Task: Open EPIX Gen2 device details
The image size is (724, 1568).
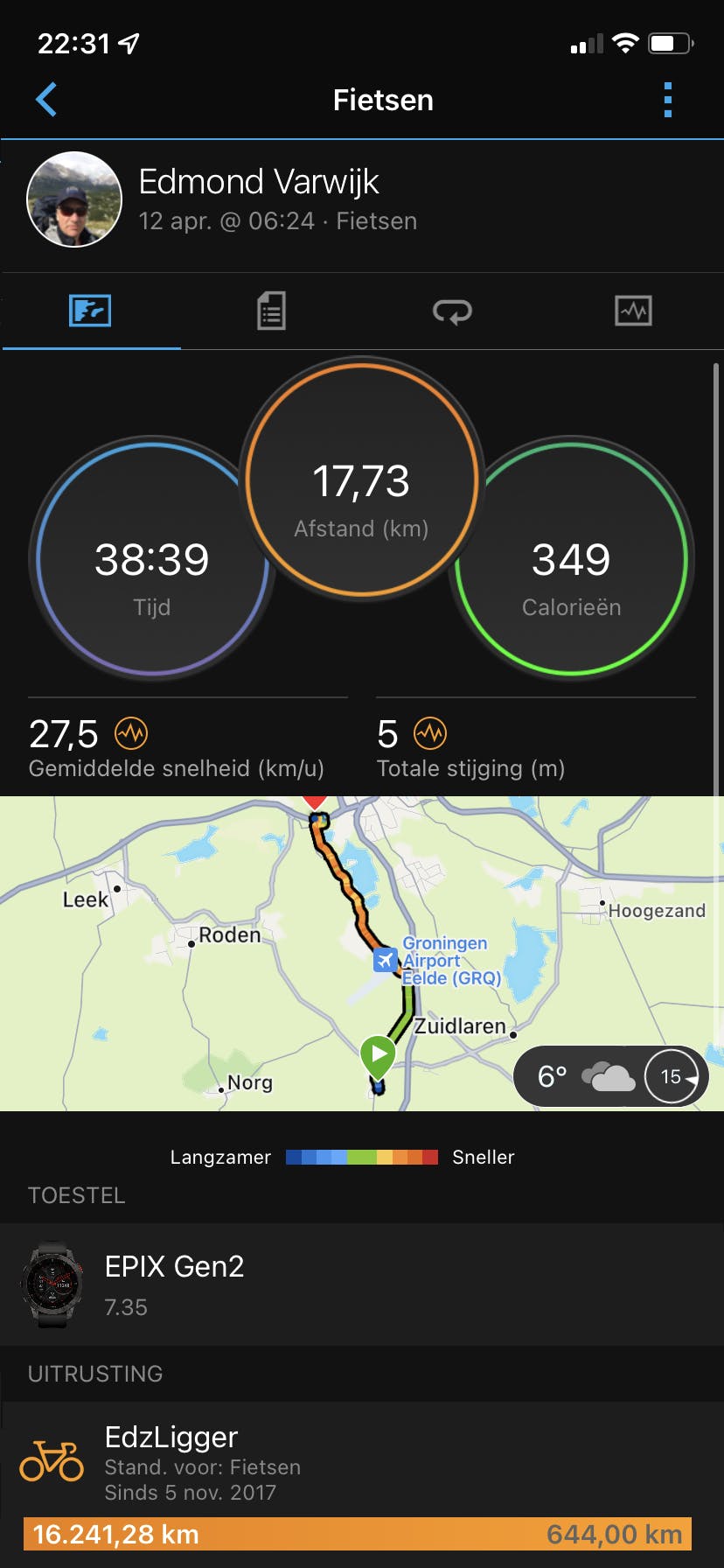Action: (362, 1284)
